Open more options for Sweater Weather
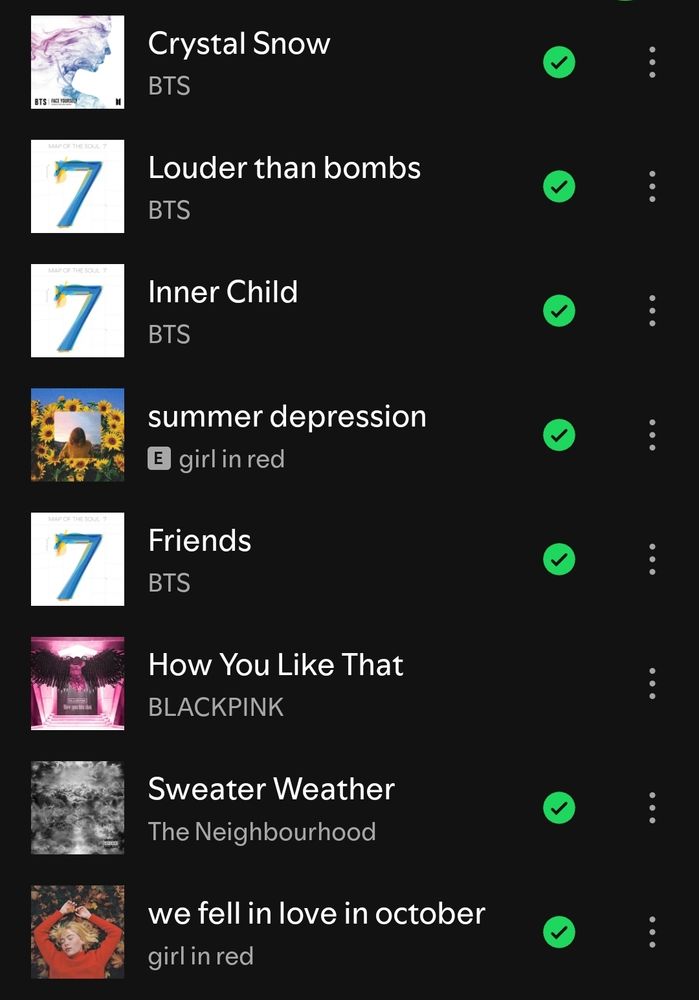The width and height of the screenshot is (699, 1000). click(x=652, y=808)
